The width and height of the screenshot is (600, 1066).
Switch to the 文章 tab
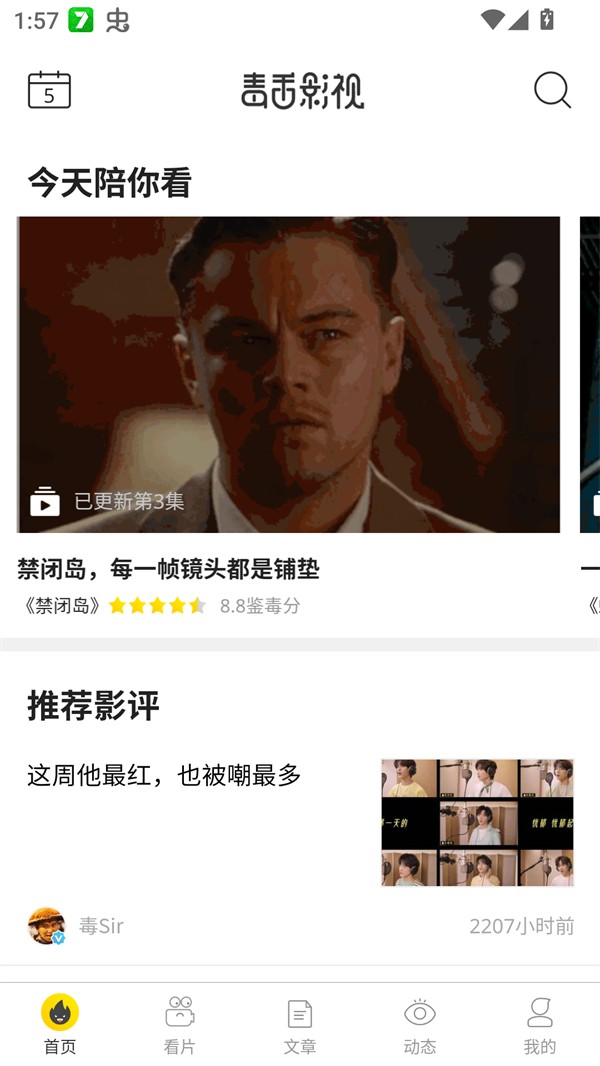click(x=300, y=1025)
